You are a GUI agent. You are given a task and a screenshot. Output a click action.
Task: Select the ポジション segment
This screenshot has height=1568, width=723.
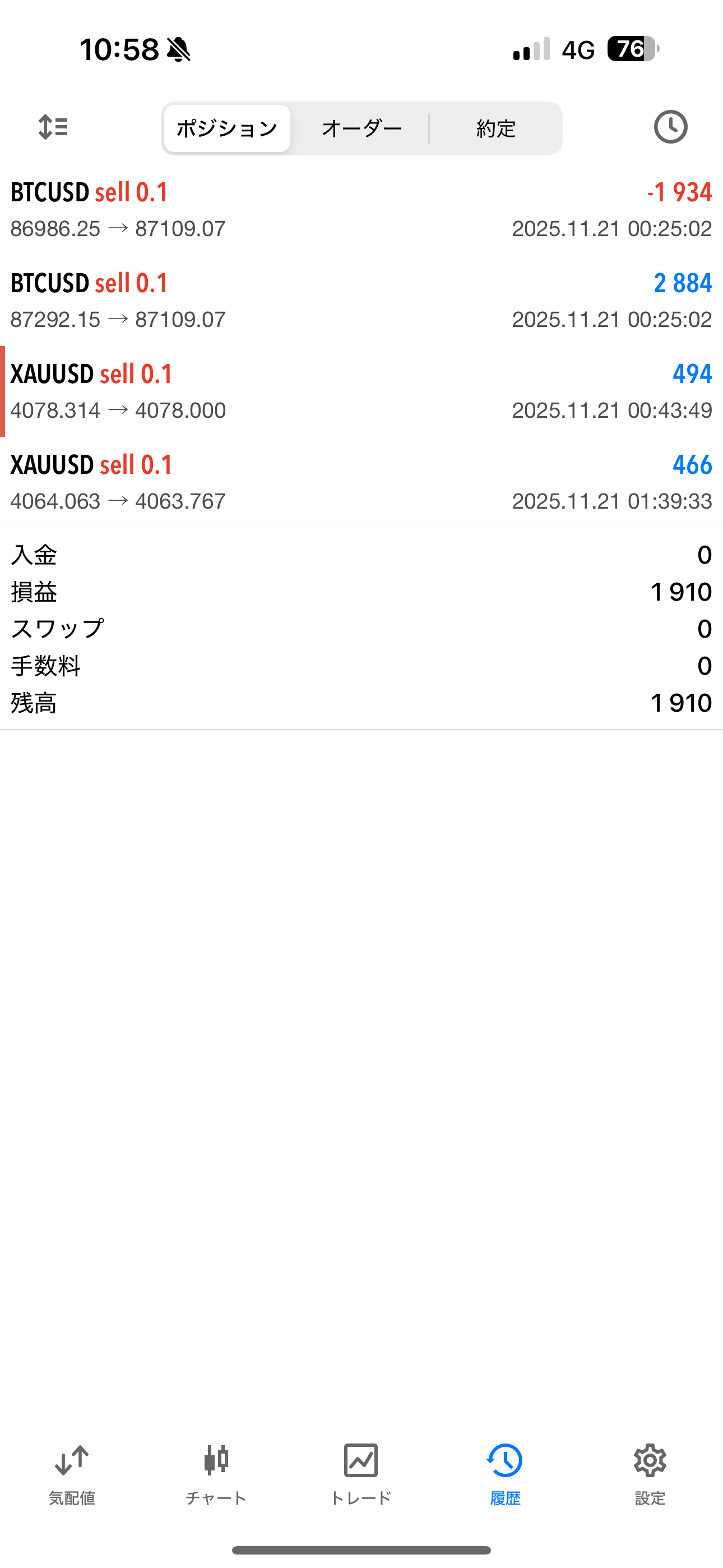(x=227, y=128)
